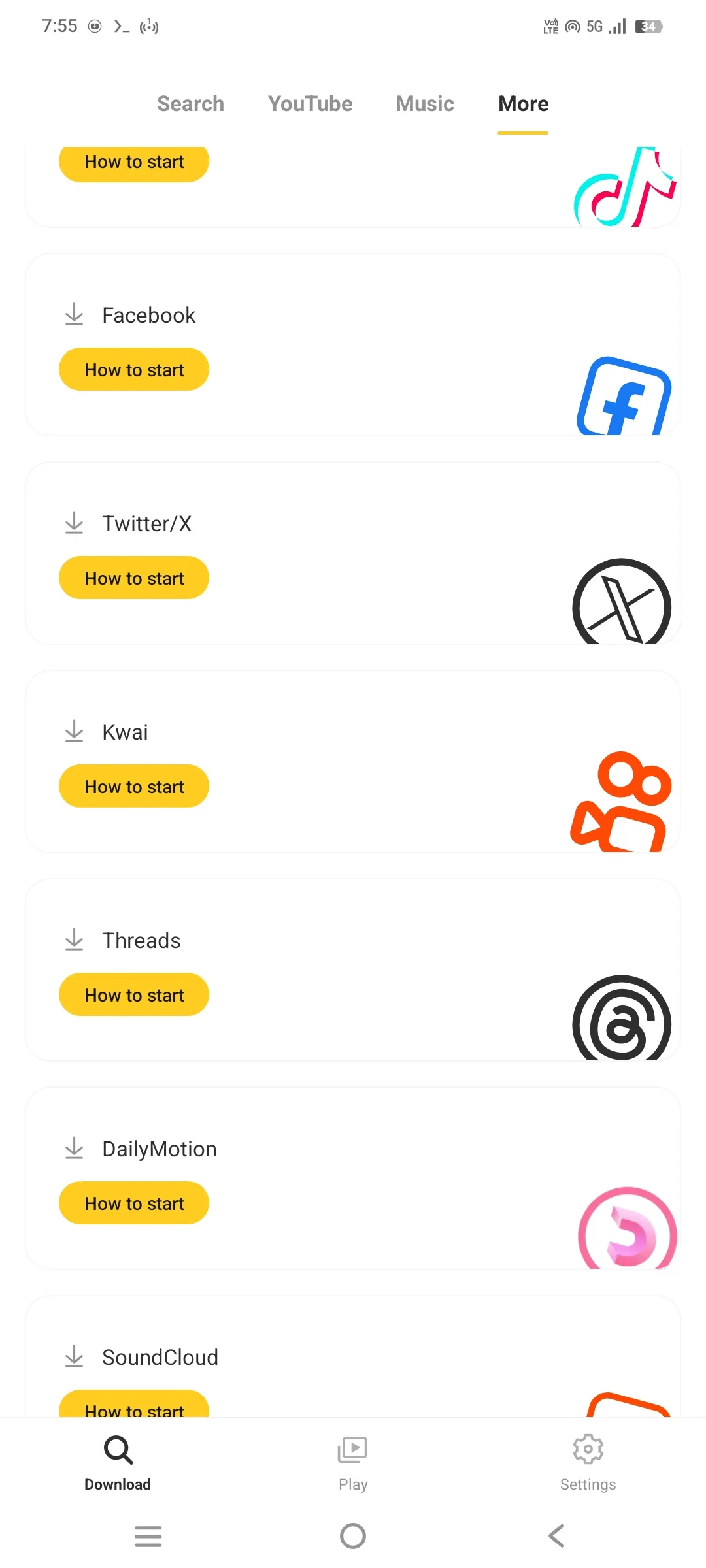Screen dimensions: 706x1568
Task: Tap the download arrow next to Facebook
Action: pos(74,314)
